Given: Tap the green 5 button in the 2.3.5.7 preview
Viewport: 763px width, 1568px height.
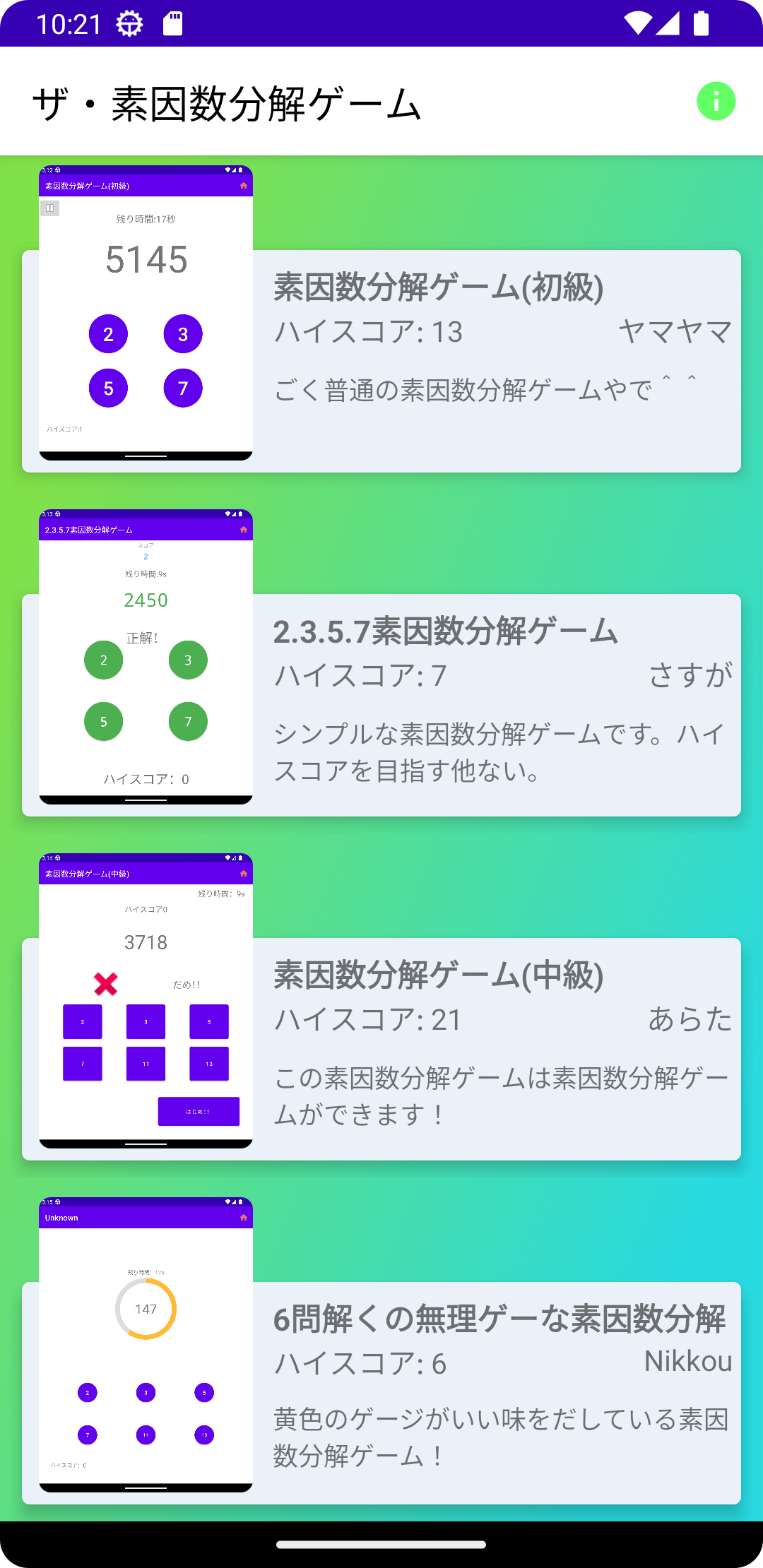Looking at the screenshot, I should coord(103,721).
